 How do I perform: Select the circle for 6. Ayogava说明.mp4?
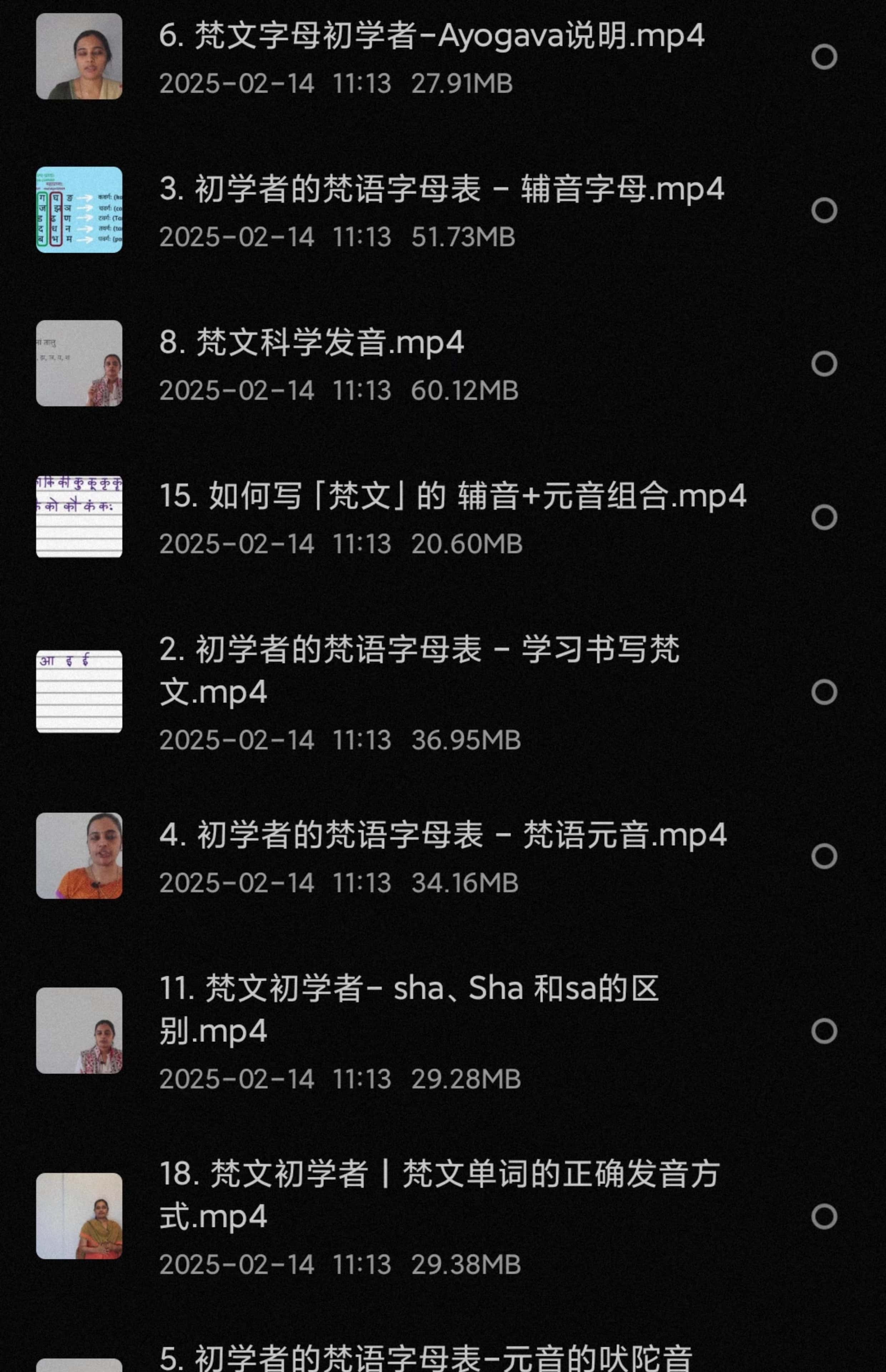click(824, 57)
